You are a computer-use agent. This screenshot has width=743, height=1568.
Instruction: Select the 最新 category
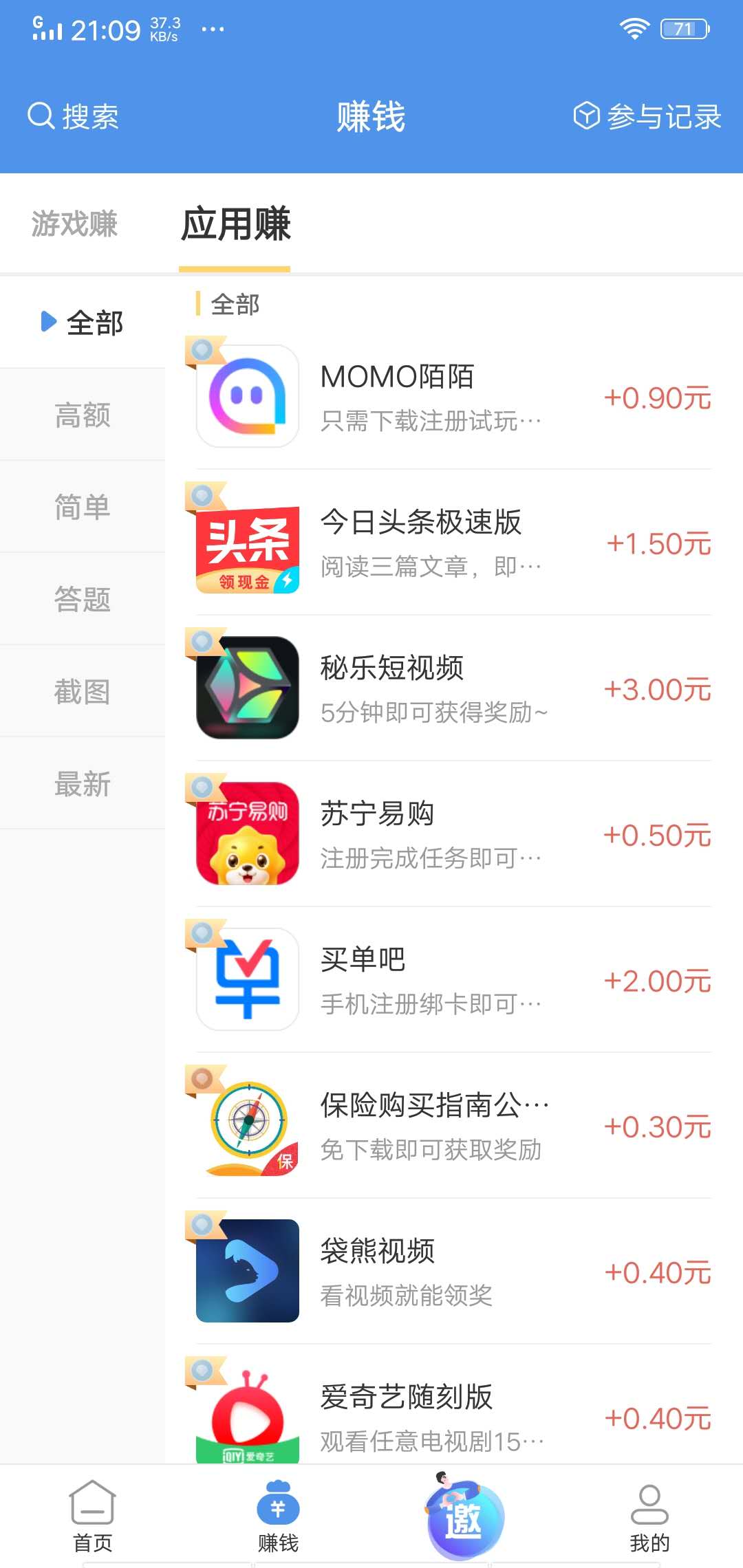(83, 784)
